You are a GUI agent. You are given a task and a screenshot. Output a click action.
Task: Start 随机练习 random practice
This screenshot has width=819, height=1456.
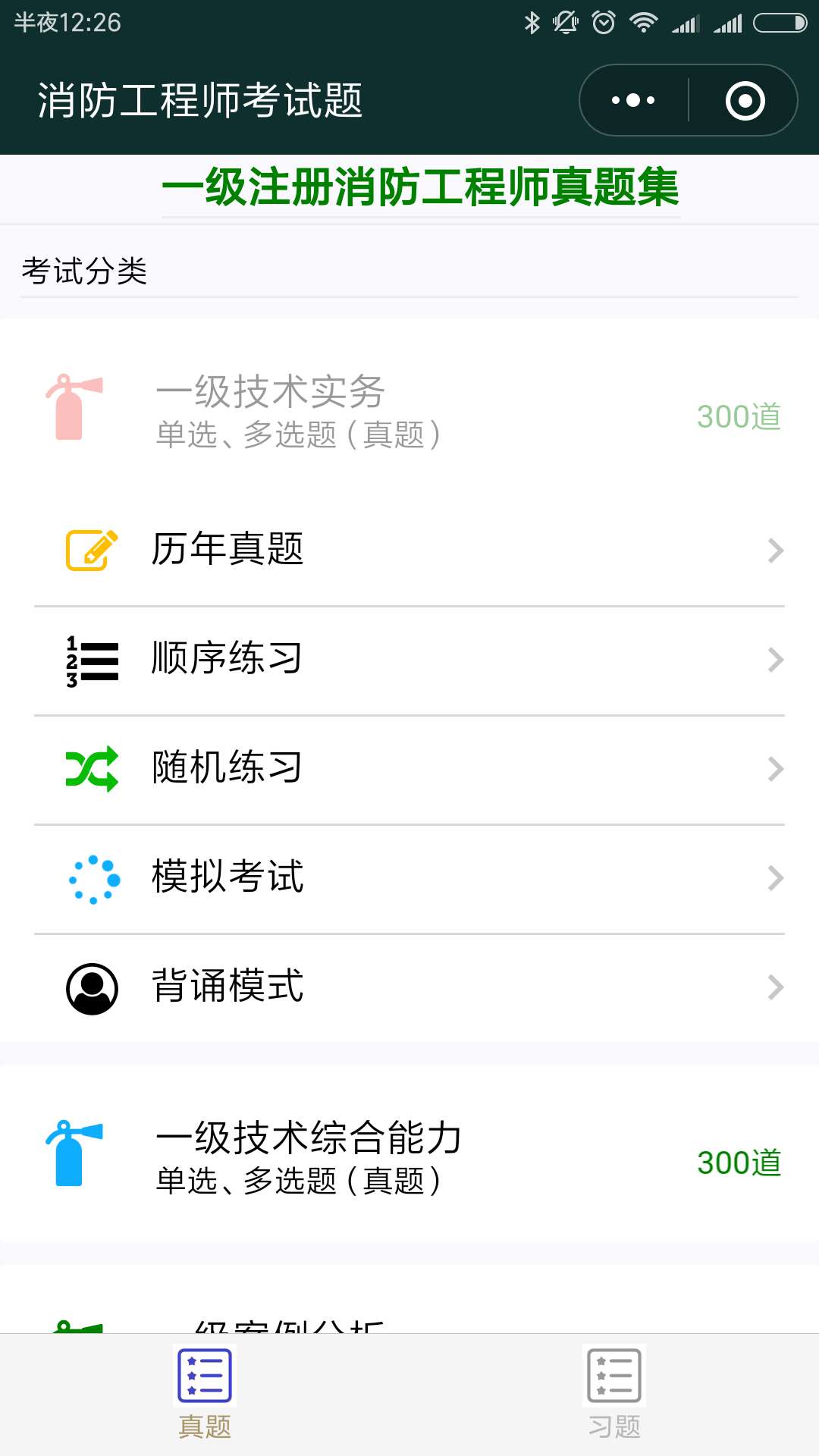[x=409, y=768]
